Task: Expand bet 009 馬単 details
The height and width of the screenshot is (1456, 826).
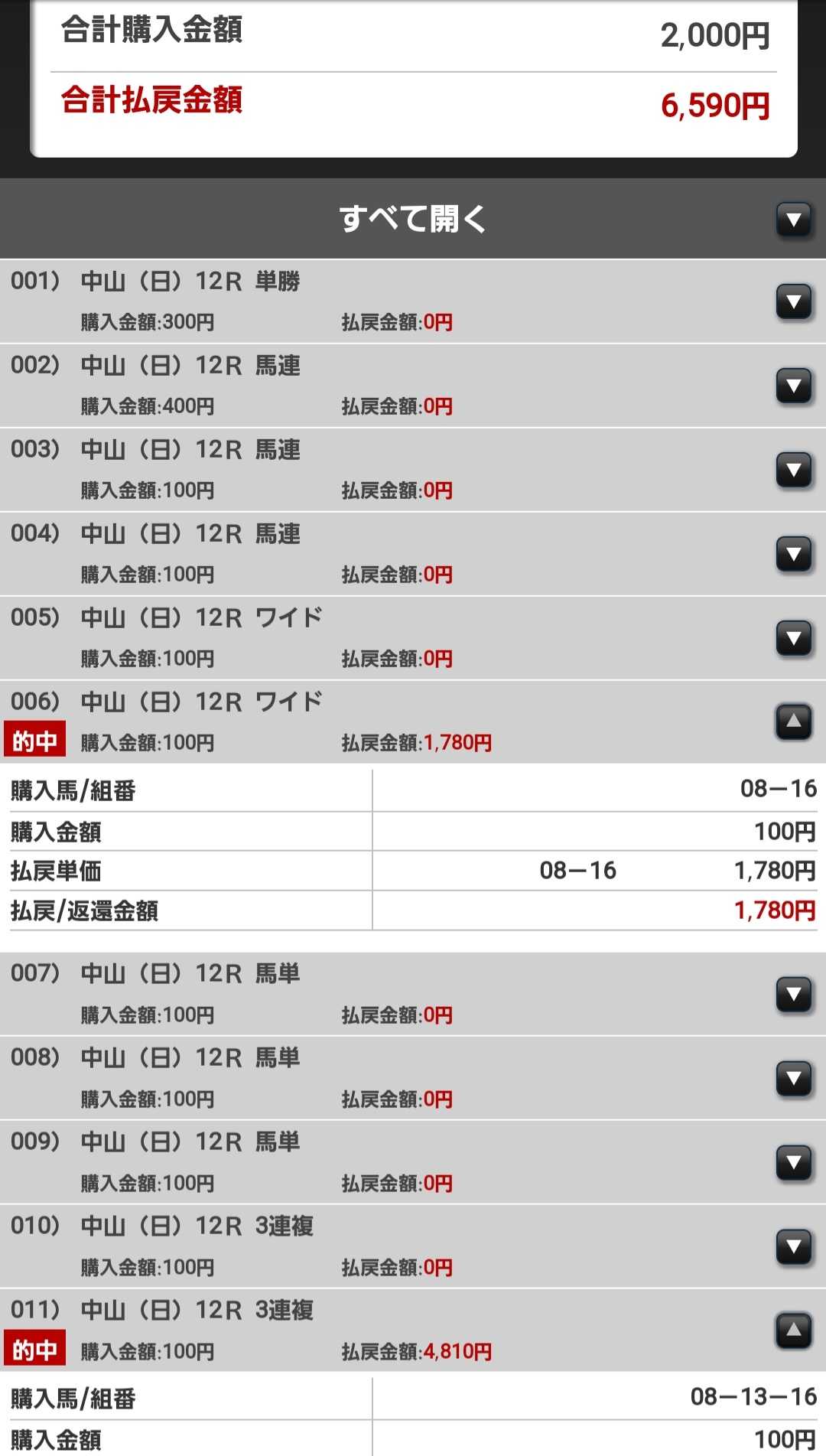Action: [793, 1163]
